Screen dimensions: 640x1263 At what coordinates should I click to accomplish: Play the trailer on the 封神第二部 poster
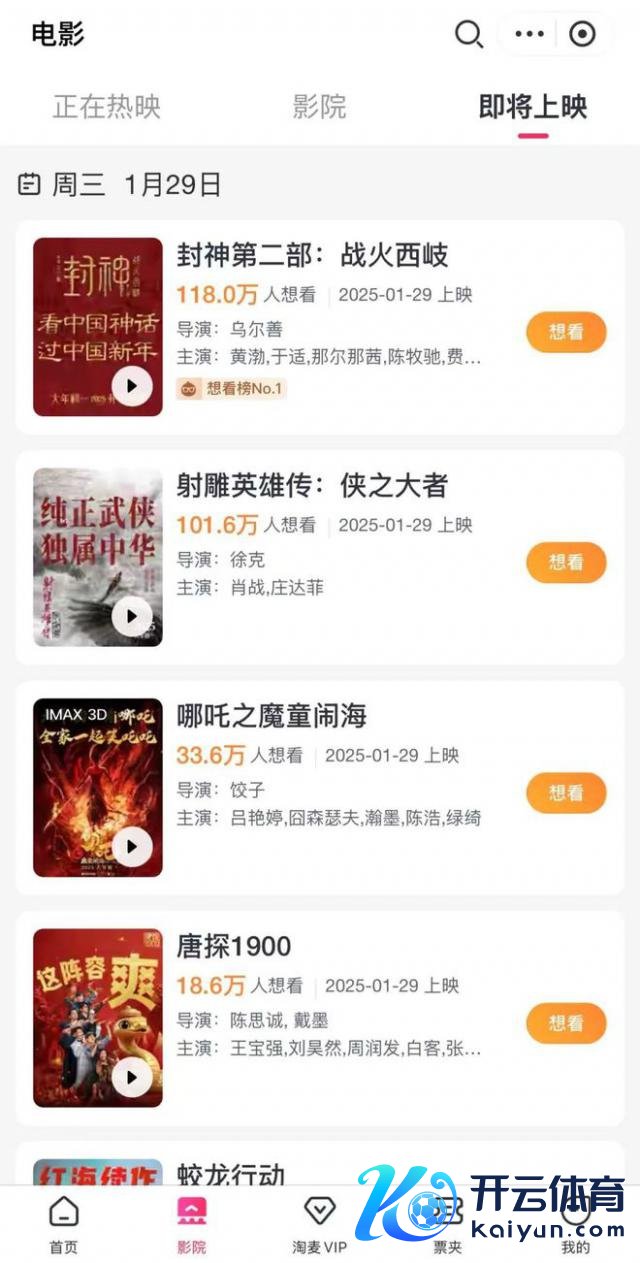[132, 386]
